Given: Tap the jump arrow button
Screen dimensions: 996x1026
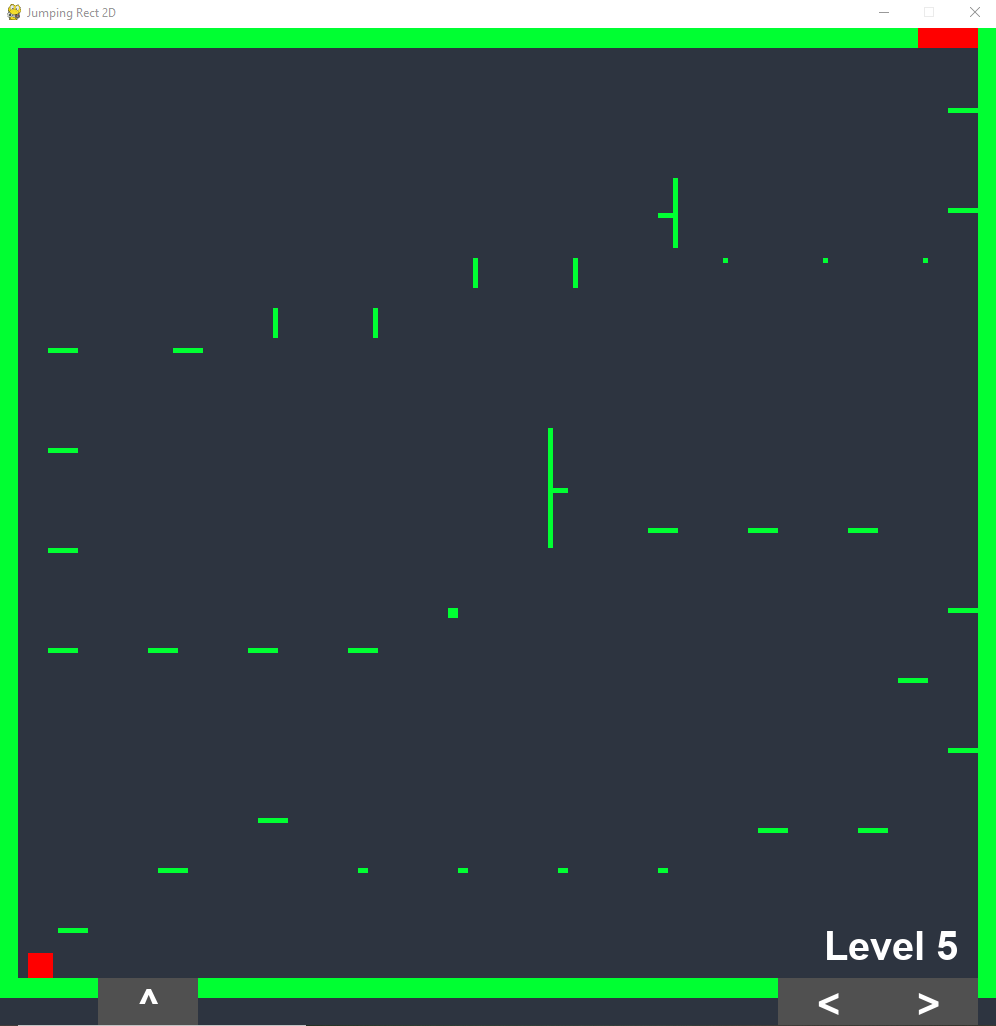Looking at the screenshot, I should coord(148,1001).
